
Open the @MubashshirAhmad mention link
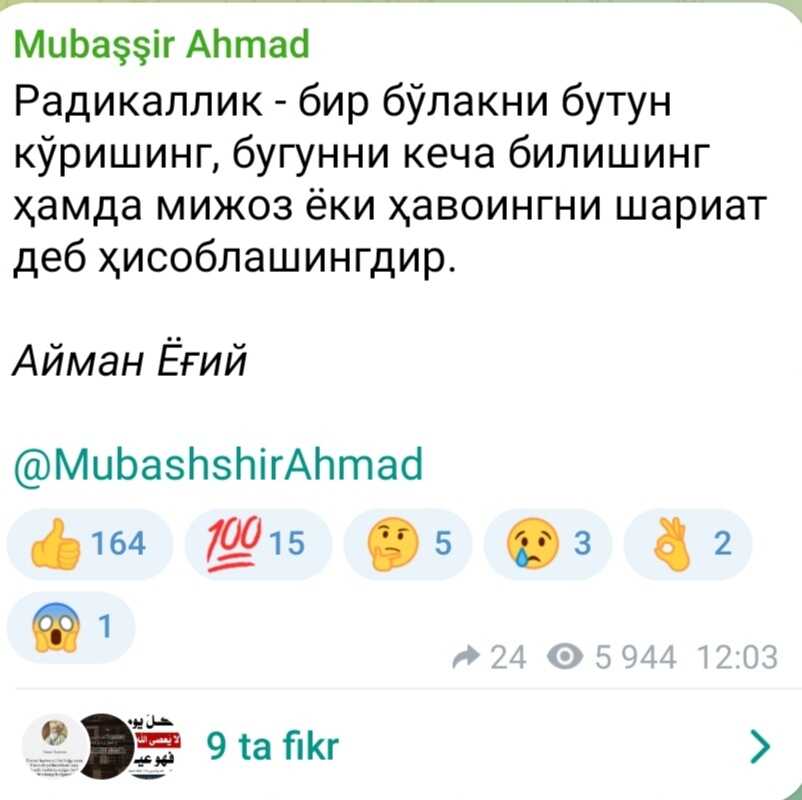click(218, 464)
